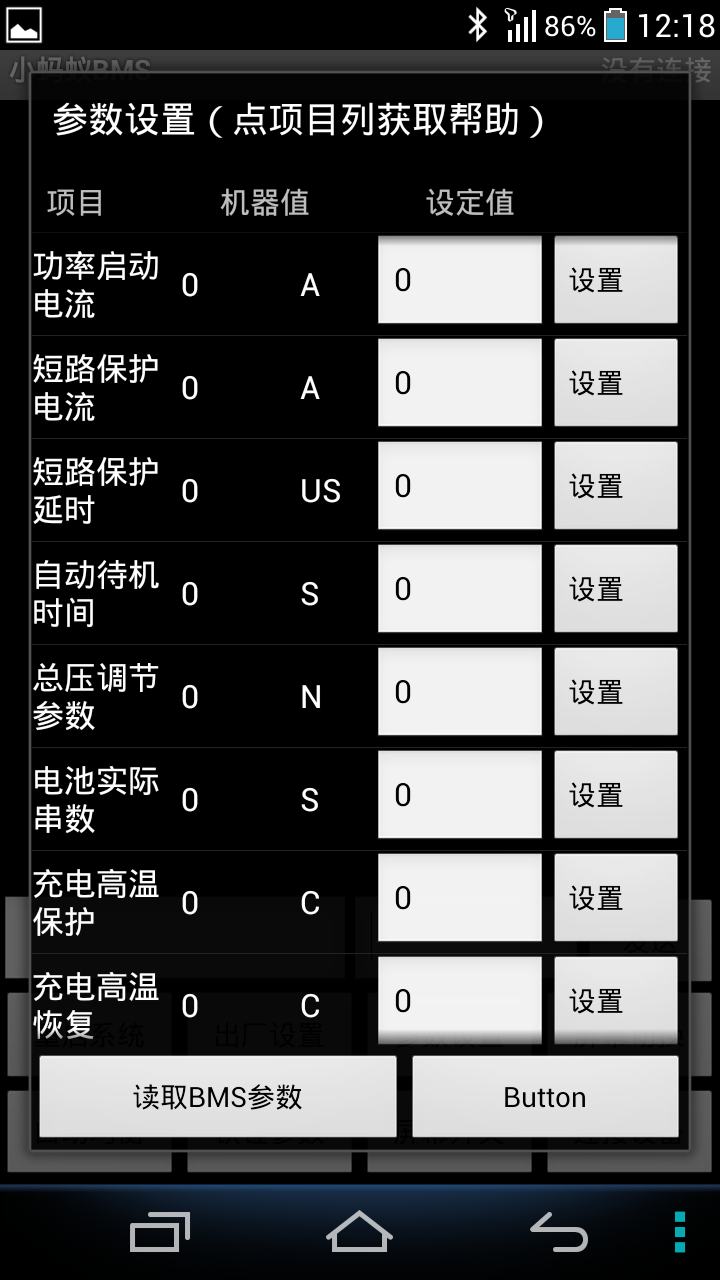Tap the Button button
The height and width of the screenshot is (1280, 720).
(545, 1097)
